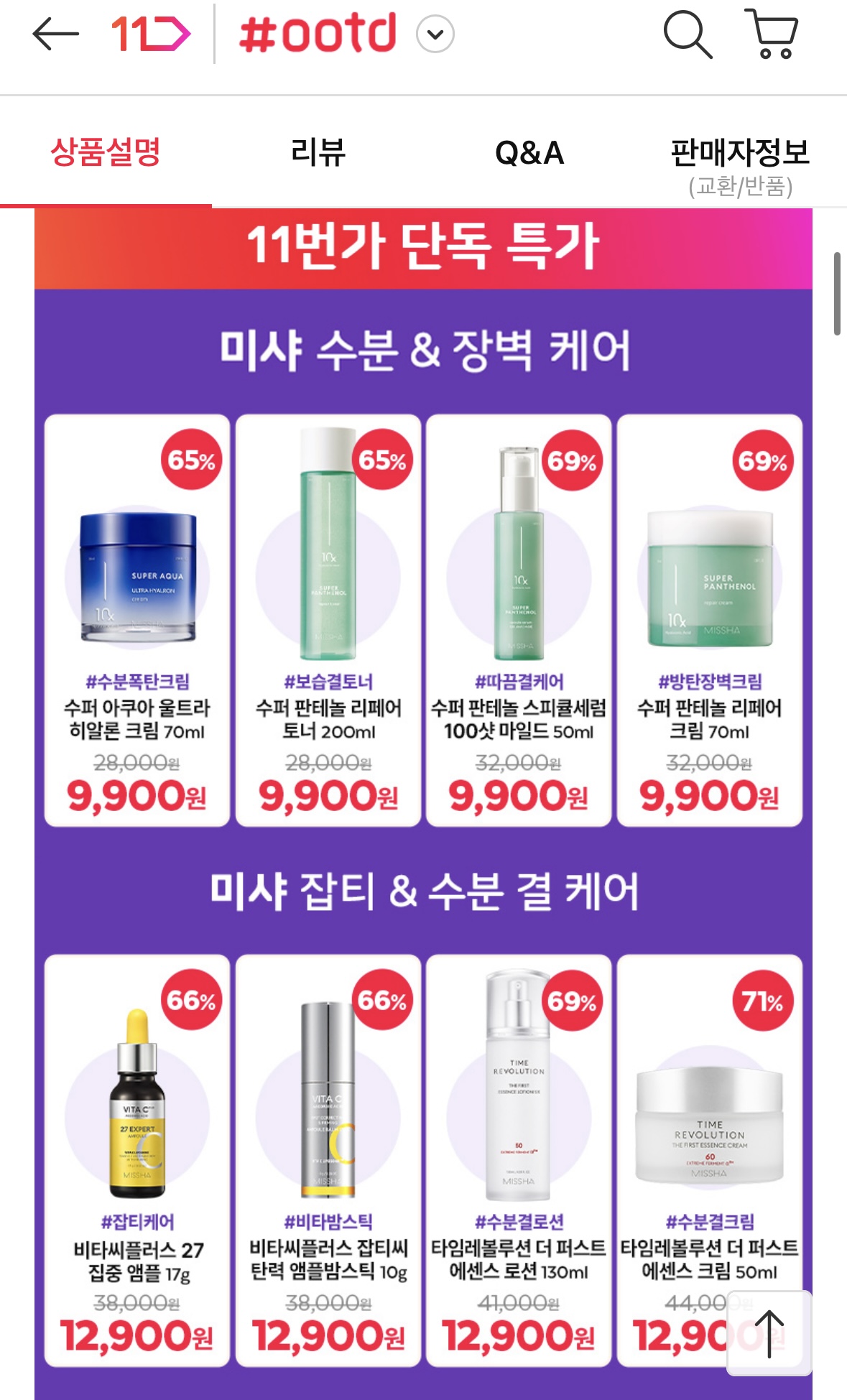This screenshot has width=847, height=1400.
Task: Open the 11st home logo
Action: pyautogui.click(x=150, y=34)
